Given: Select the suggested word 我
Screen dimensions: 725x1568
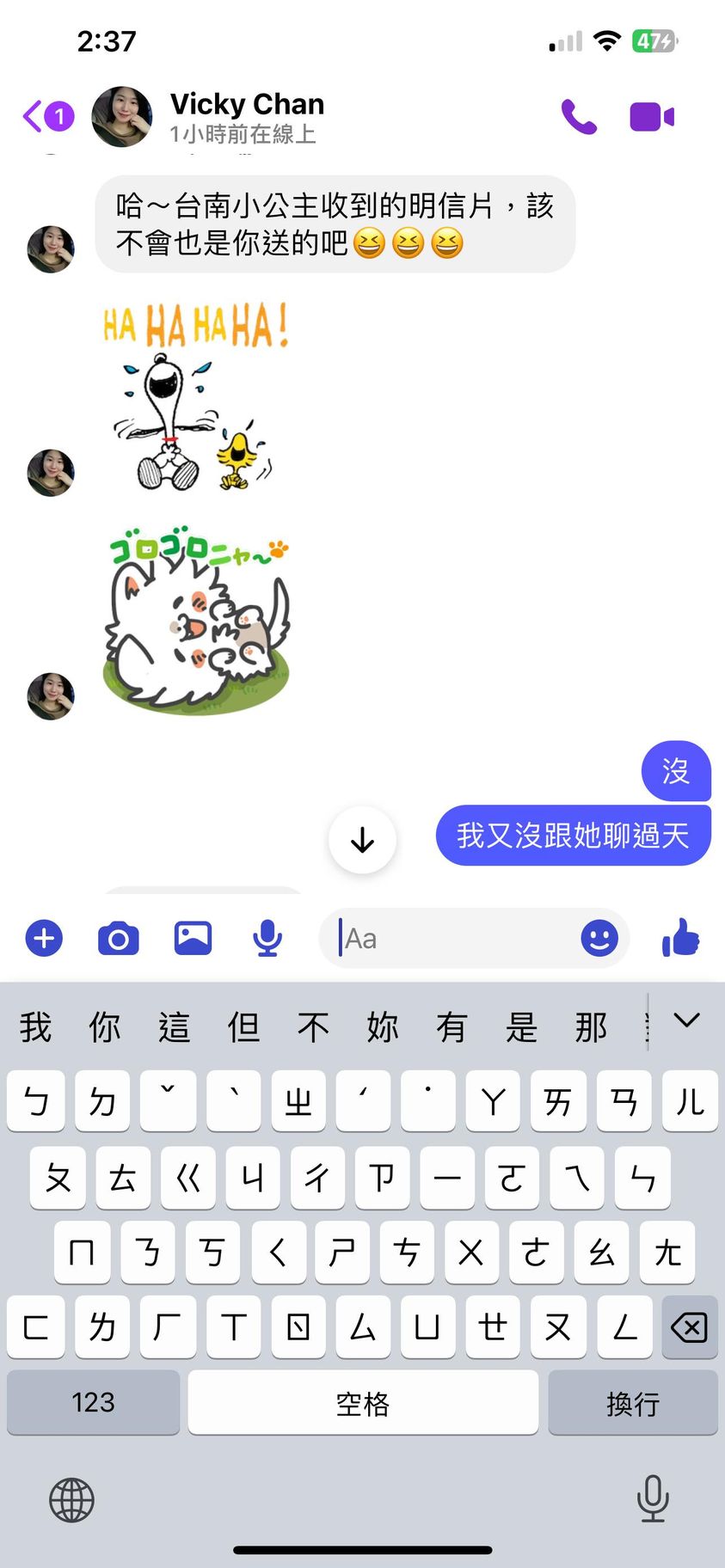Looking at the screenshot, I should (35, 1027).
